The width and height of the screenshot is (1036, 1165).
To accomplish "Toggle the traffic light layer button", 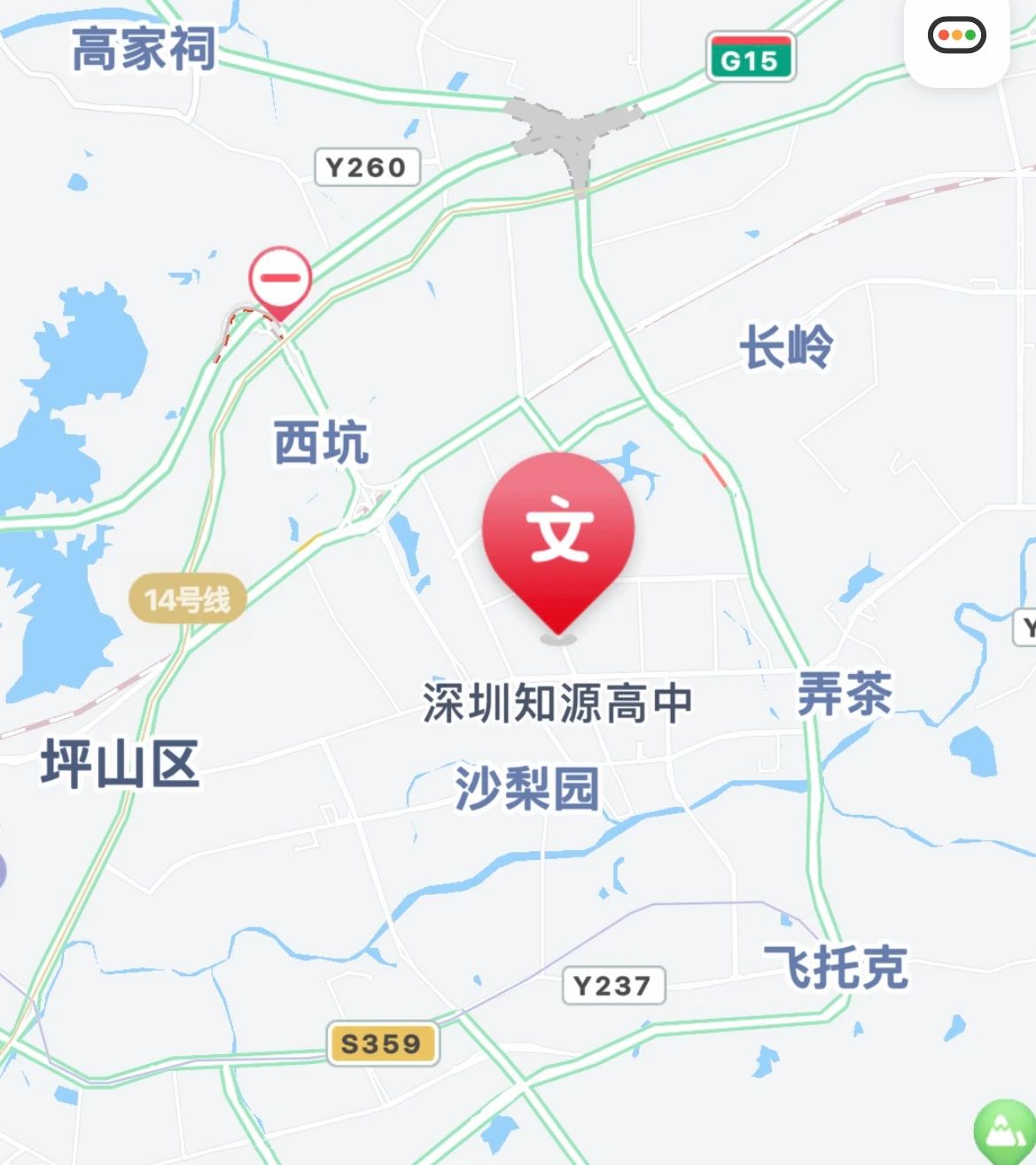I will point(956,36).
